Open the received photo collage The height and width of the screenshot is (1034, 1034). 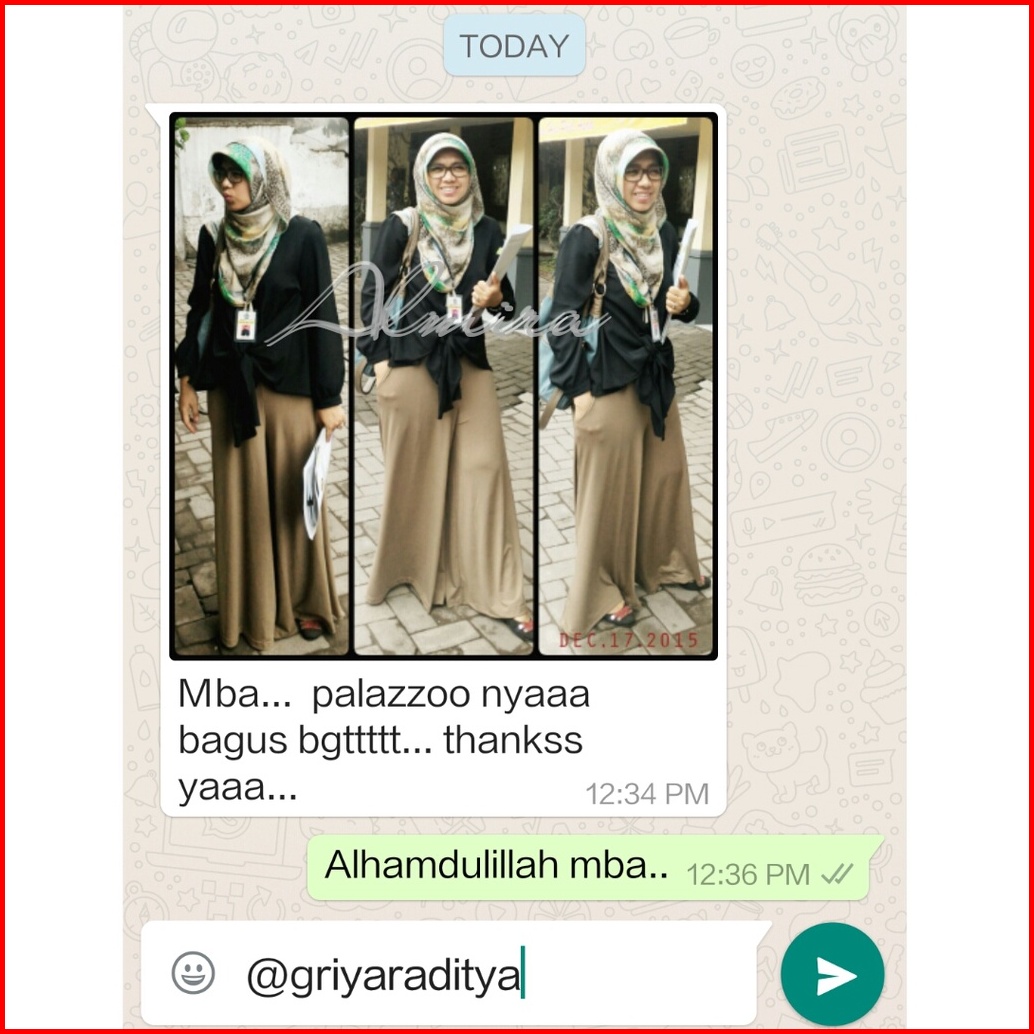pyautogui.click(x=443, y=386)
